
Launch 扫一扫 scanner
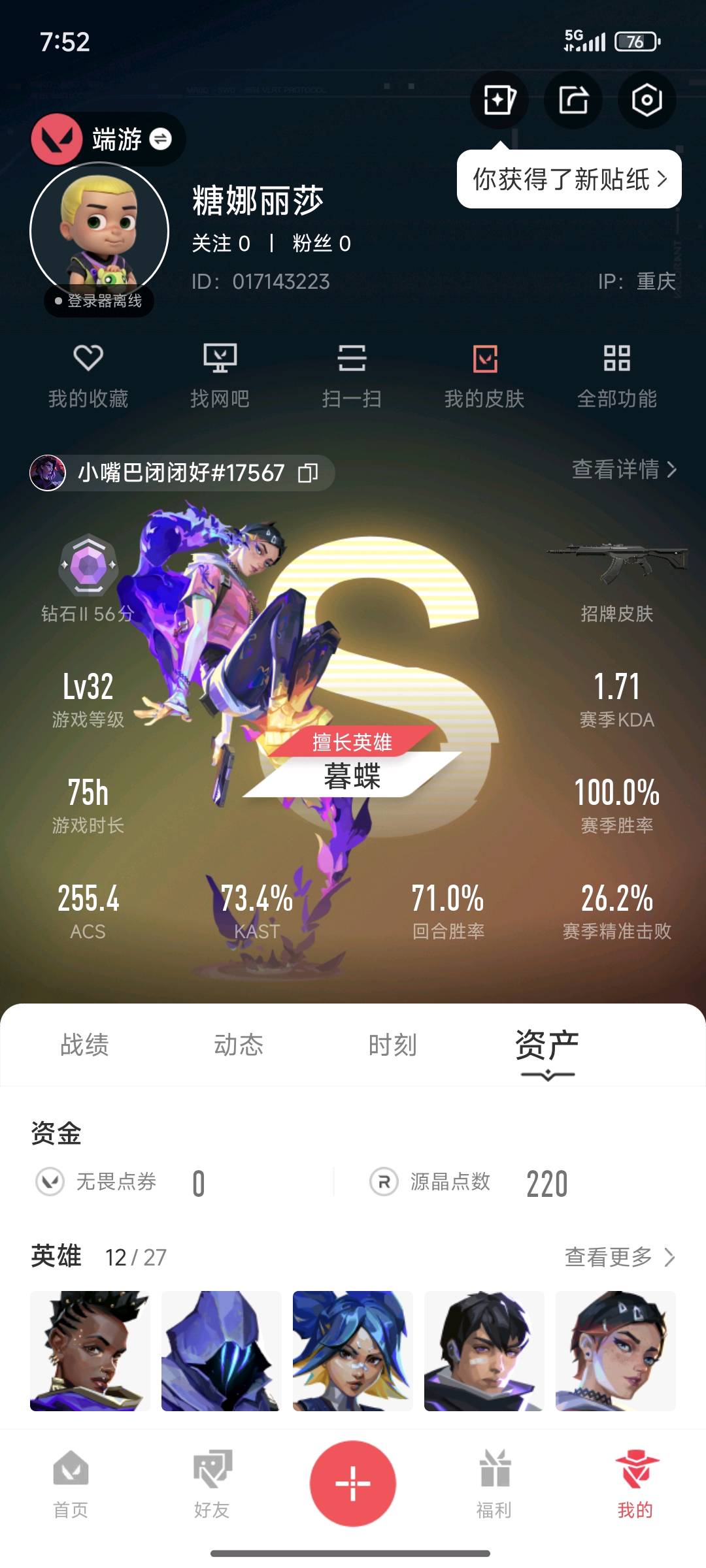(352, 376)
